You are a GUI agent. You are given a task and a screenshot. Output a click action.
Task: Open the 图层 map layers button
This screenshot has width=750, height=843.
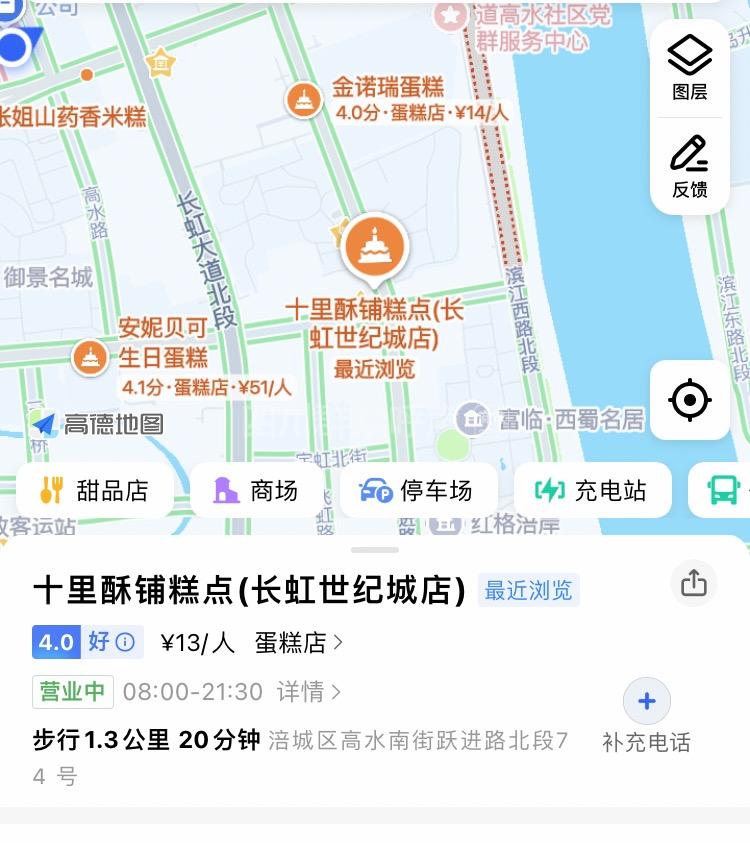[689, 67]
